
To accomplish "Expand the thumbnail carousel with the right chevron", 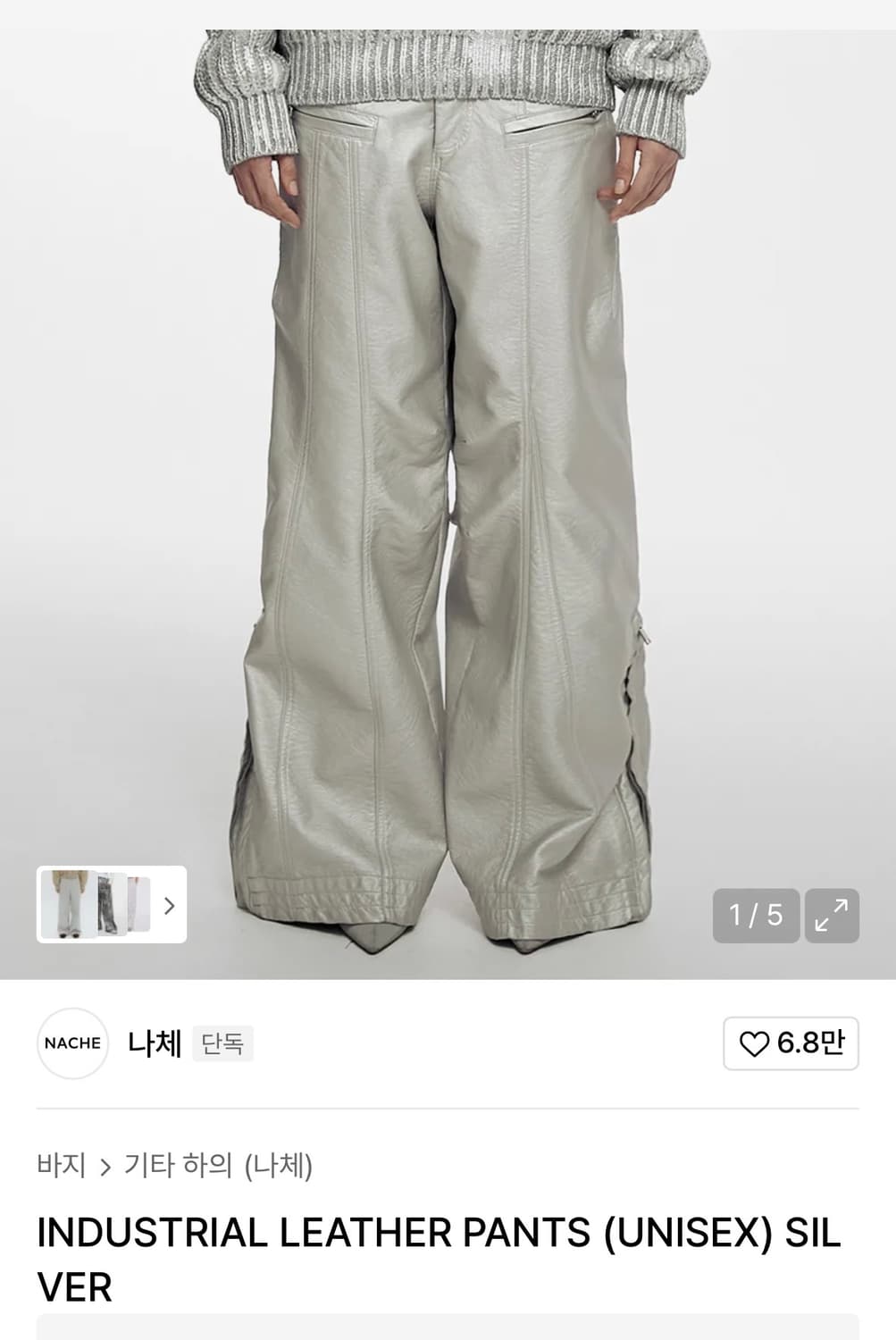I will coord(170,905).
